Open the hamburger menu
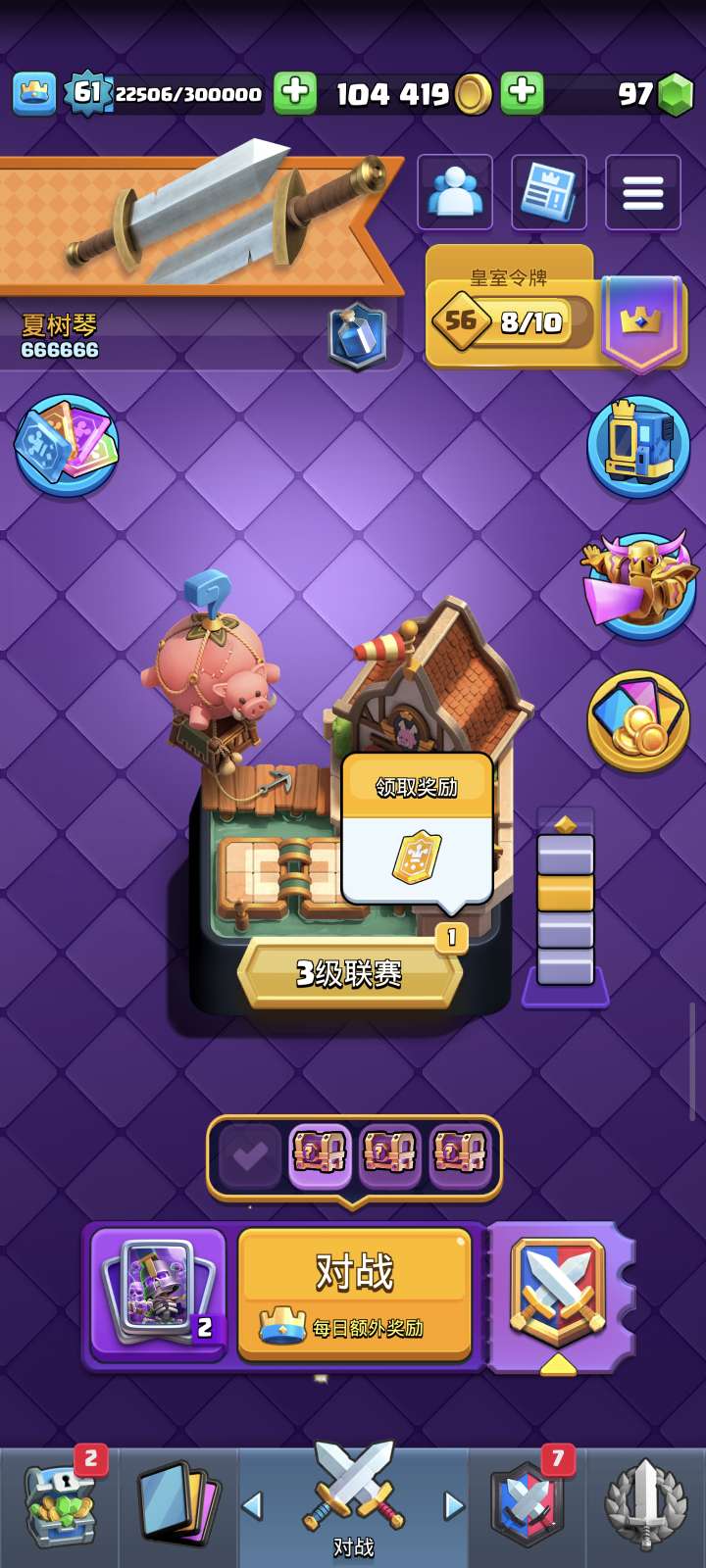The image size is (706, 1568). (x=642, y=192)
